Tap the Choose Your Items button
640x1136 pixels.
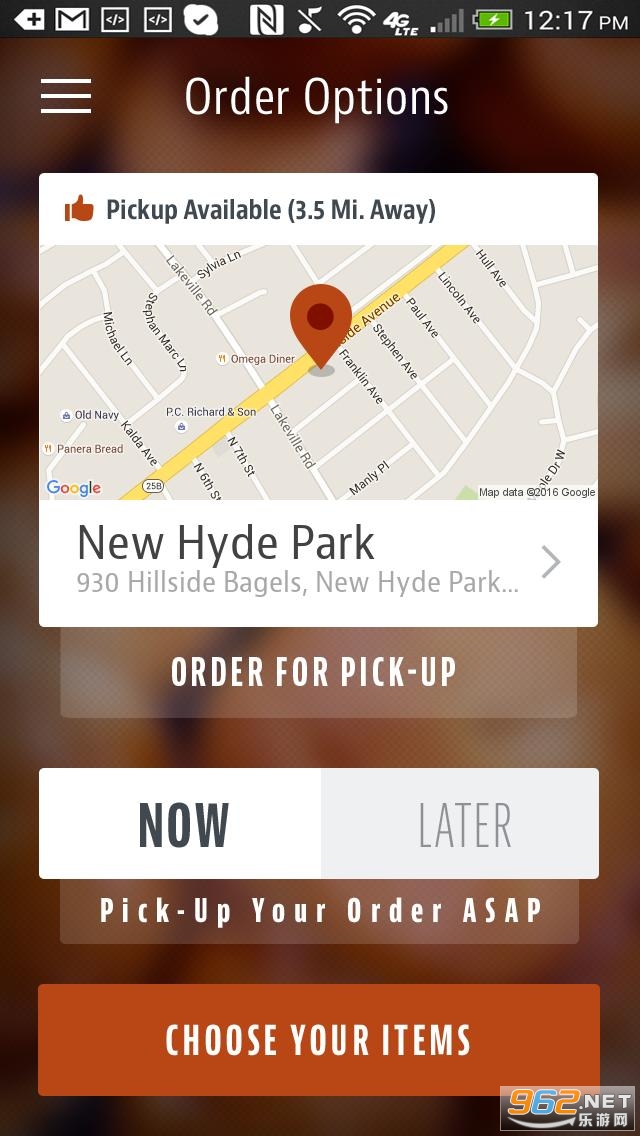click(318, 1040)
